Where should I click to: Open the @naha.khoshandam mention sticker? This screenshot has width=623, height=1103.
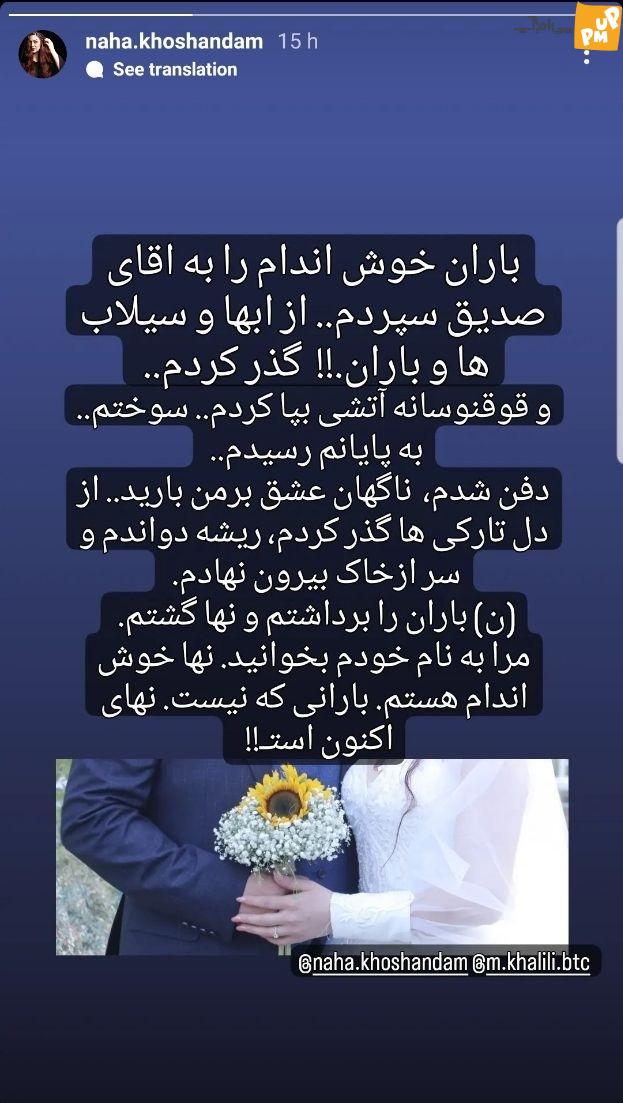[x=383, y=962]
